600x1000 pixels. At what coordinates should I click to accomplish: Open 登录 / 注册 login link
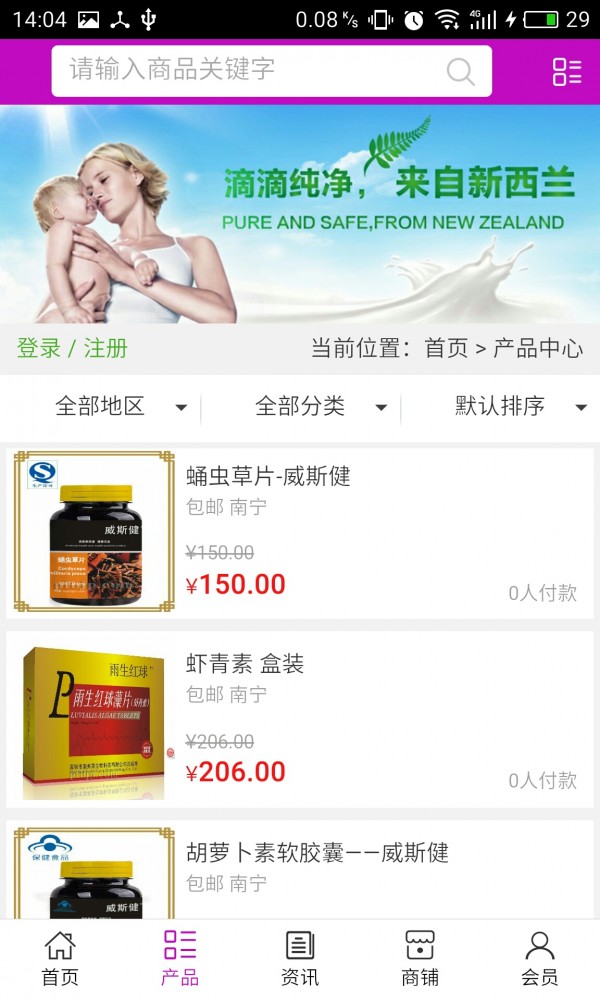[x=72, y=348]
